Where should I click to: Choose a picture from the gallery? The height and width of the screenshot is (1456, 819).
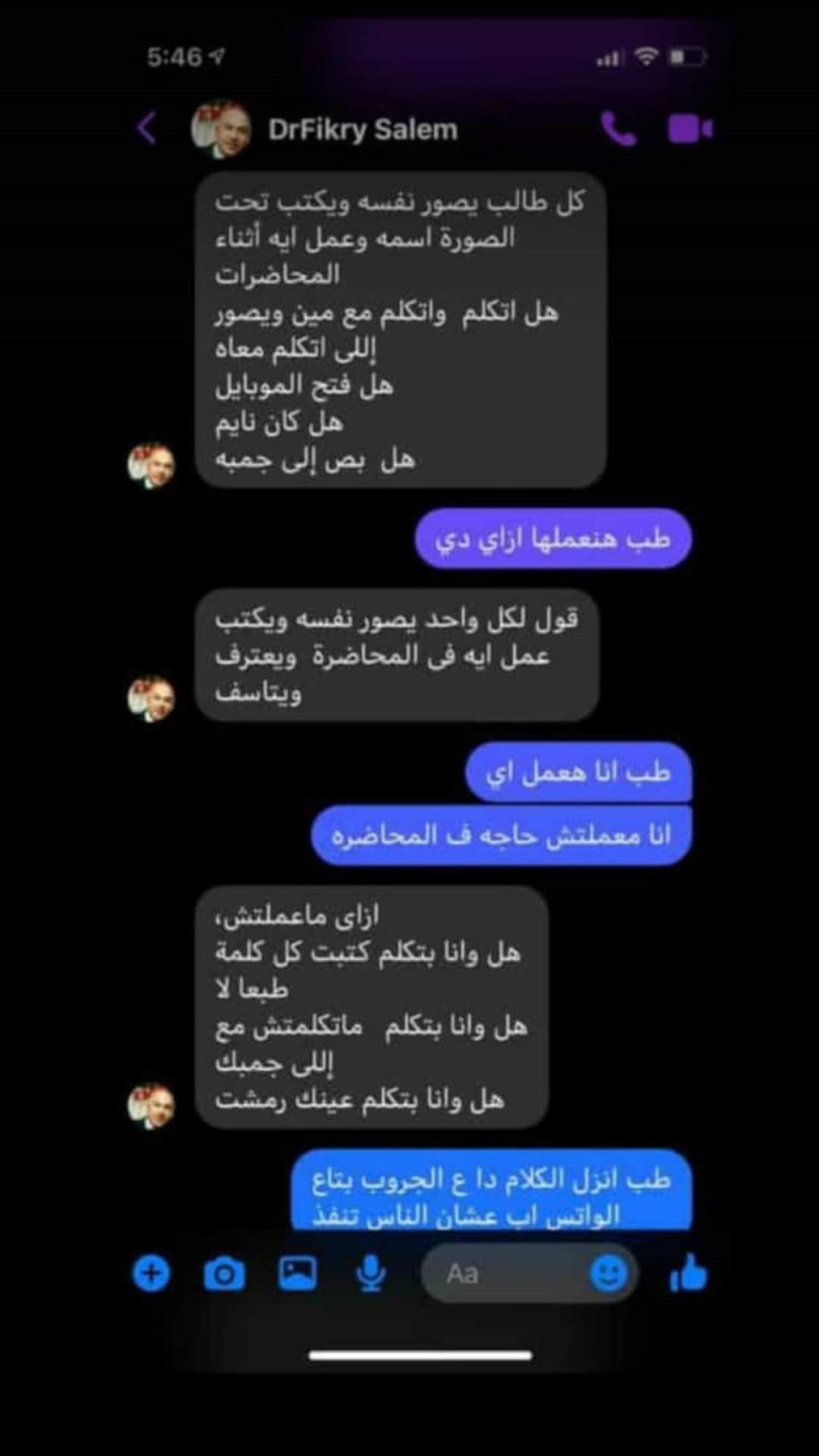coord(298,1273)
